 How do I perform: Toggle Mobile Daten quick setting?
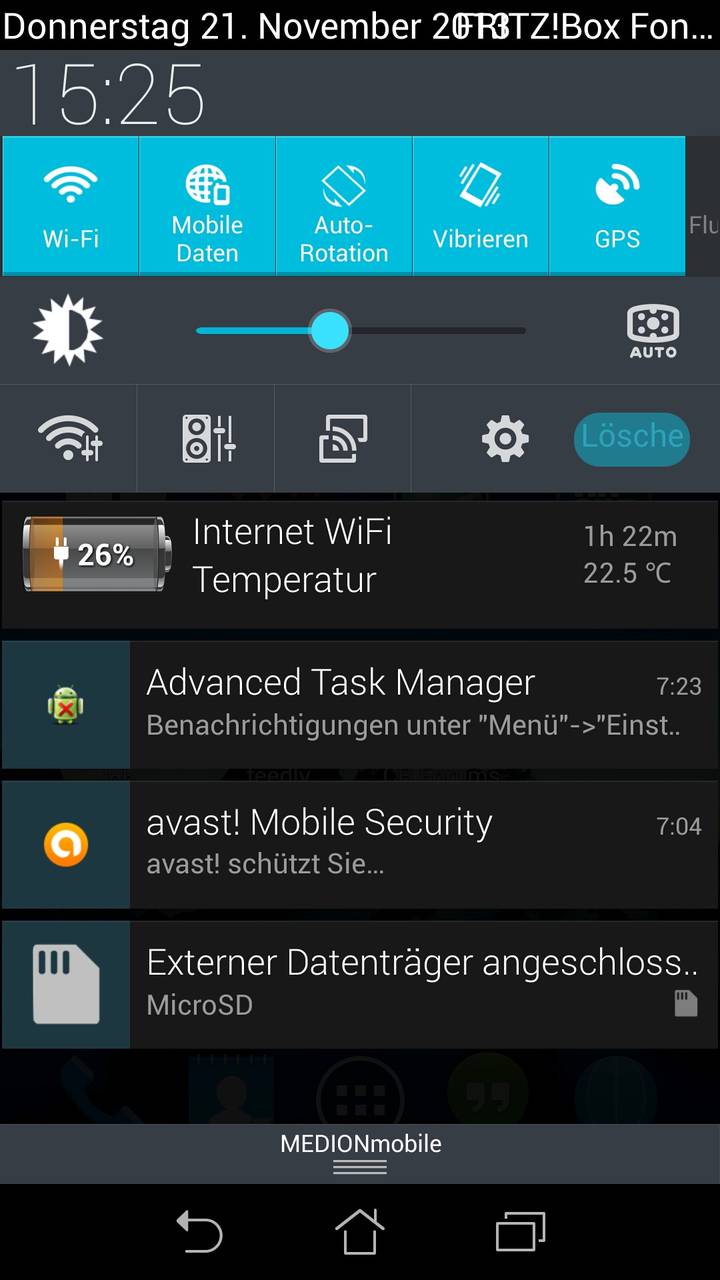click(x=207, y=206)
